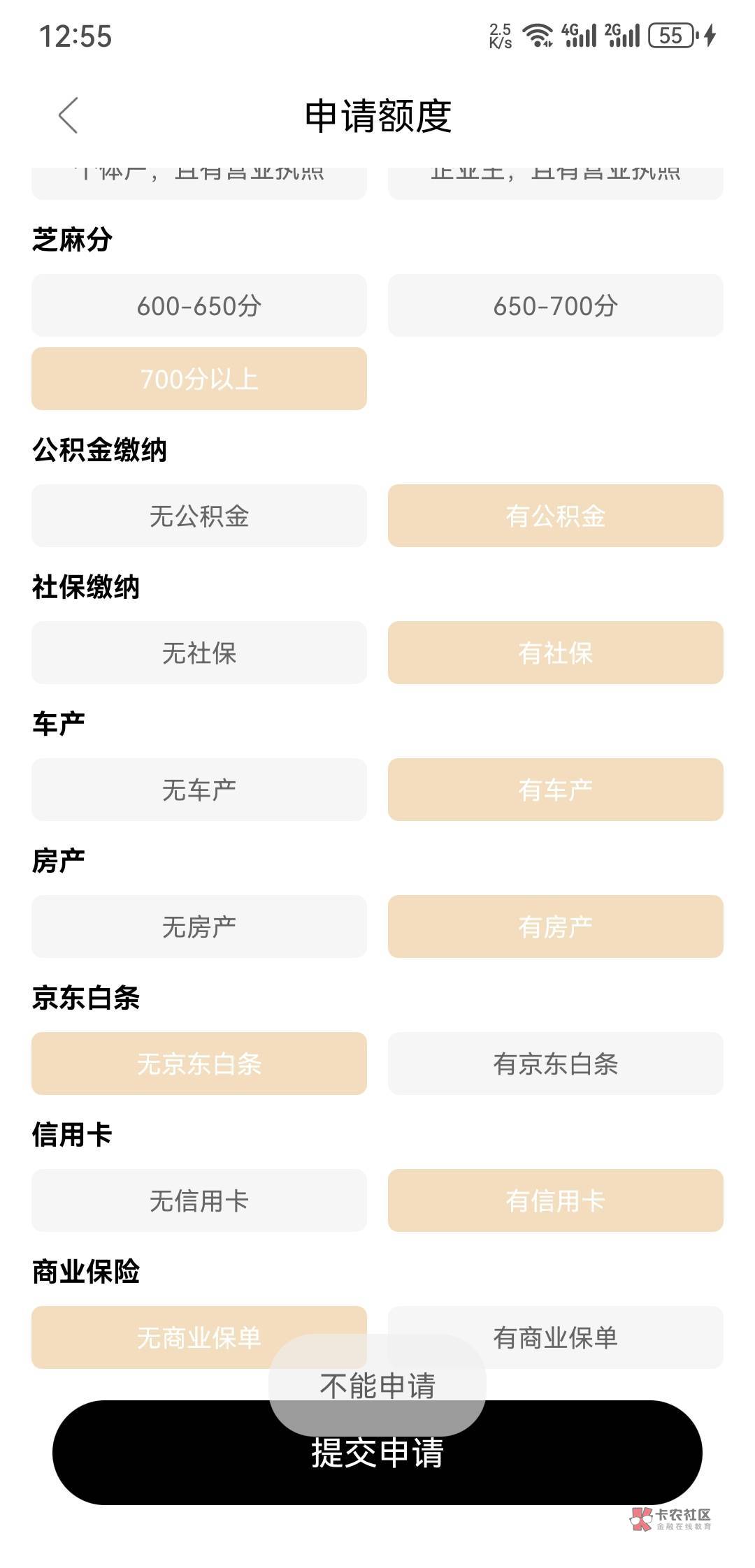Choose 无信用卡 option

pyautogui.click(x=199, y=1200)
